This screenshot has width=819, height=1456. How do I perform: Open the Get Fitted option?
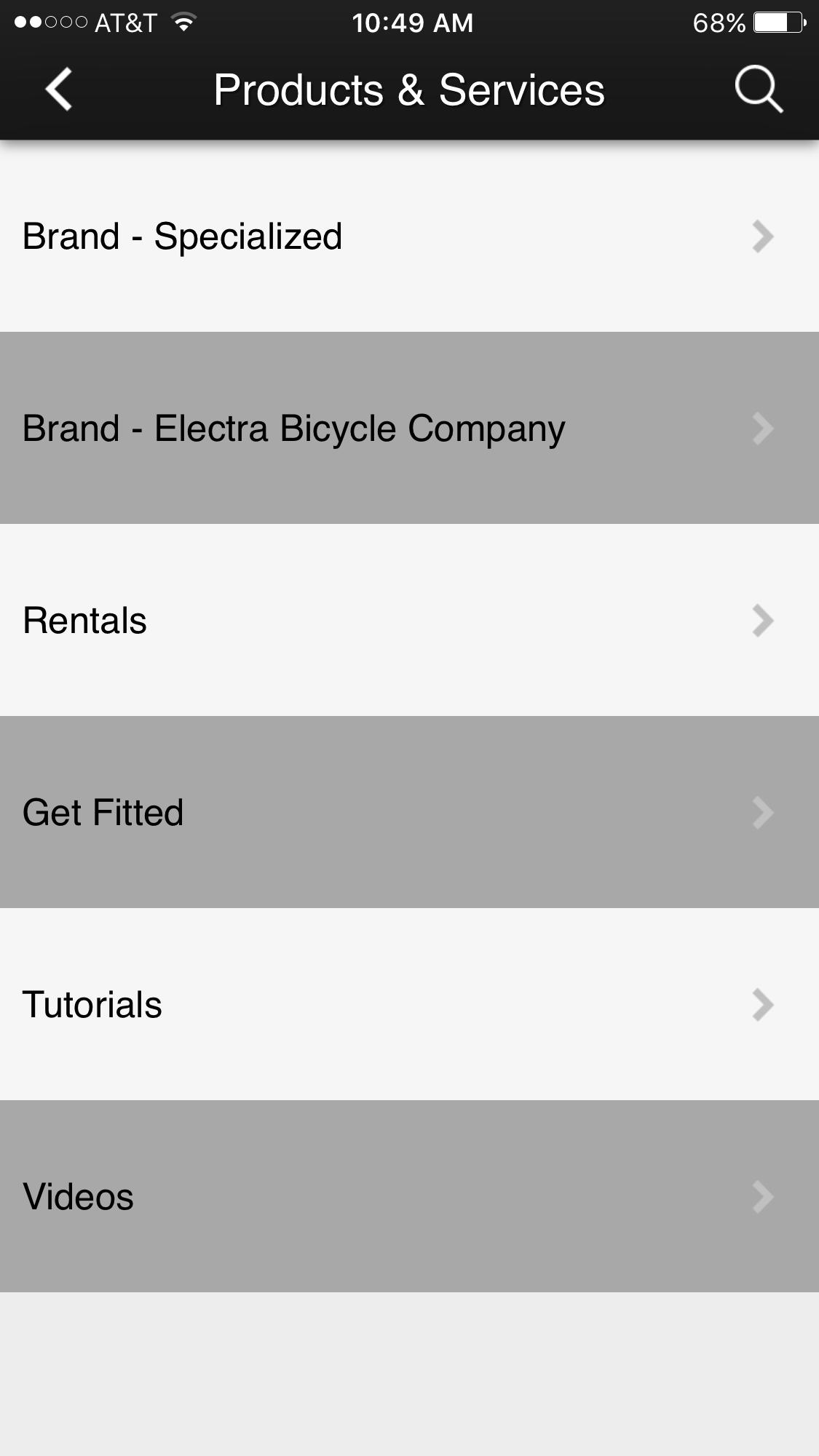click(409, 812)
